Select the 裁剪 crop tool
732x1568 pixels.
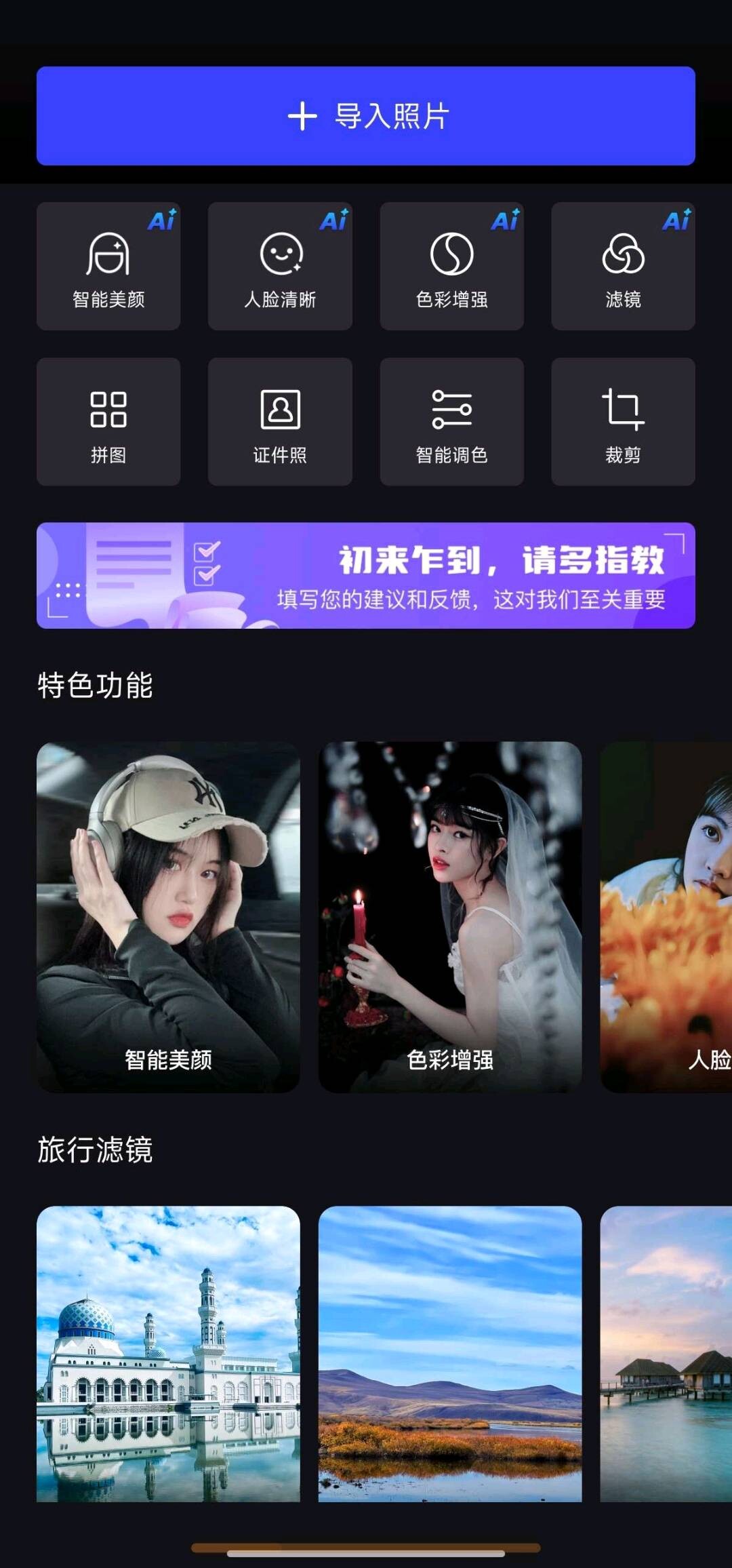coord(623,422)
